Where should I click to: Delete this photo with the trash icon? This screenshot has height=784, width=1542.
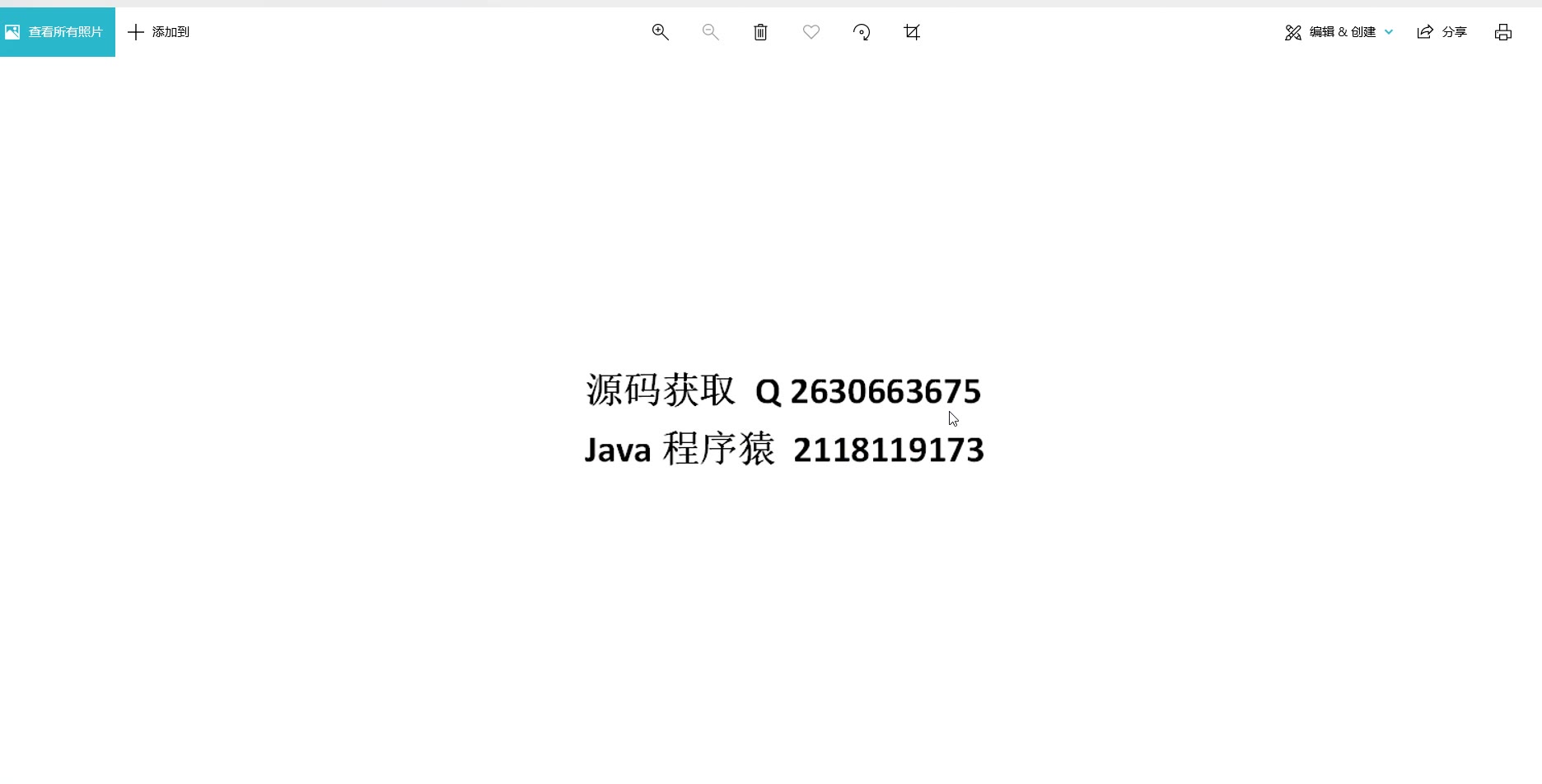click(x=760, y=32)
